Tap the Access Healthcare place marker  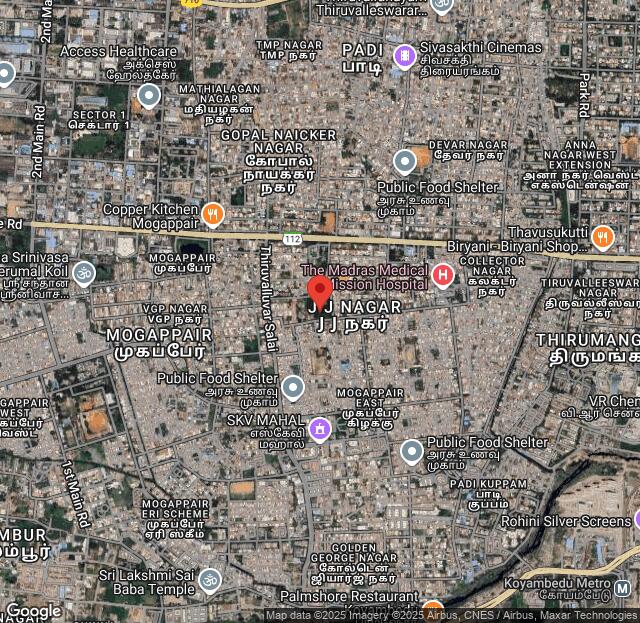point(149,96)
